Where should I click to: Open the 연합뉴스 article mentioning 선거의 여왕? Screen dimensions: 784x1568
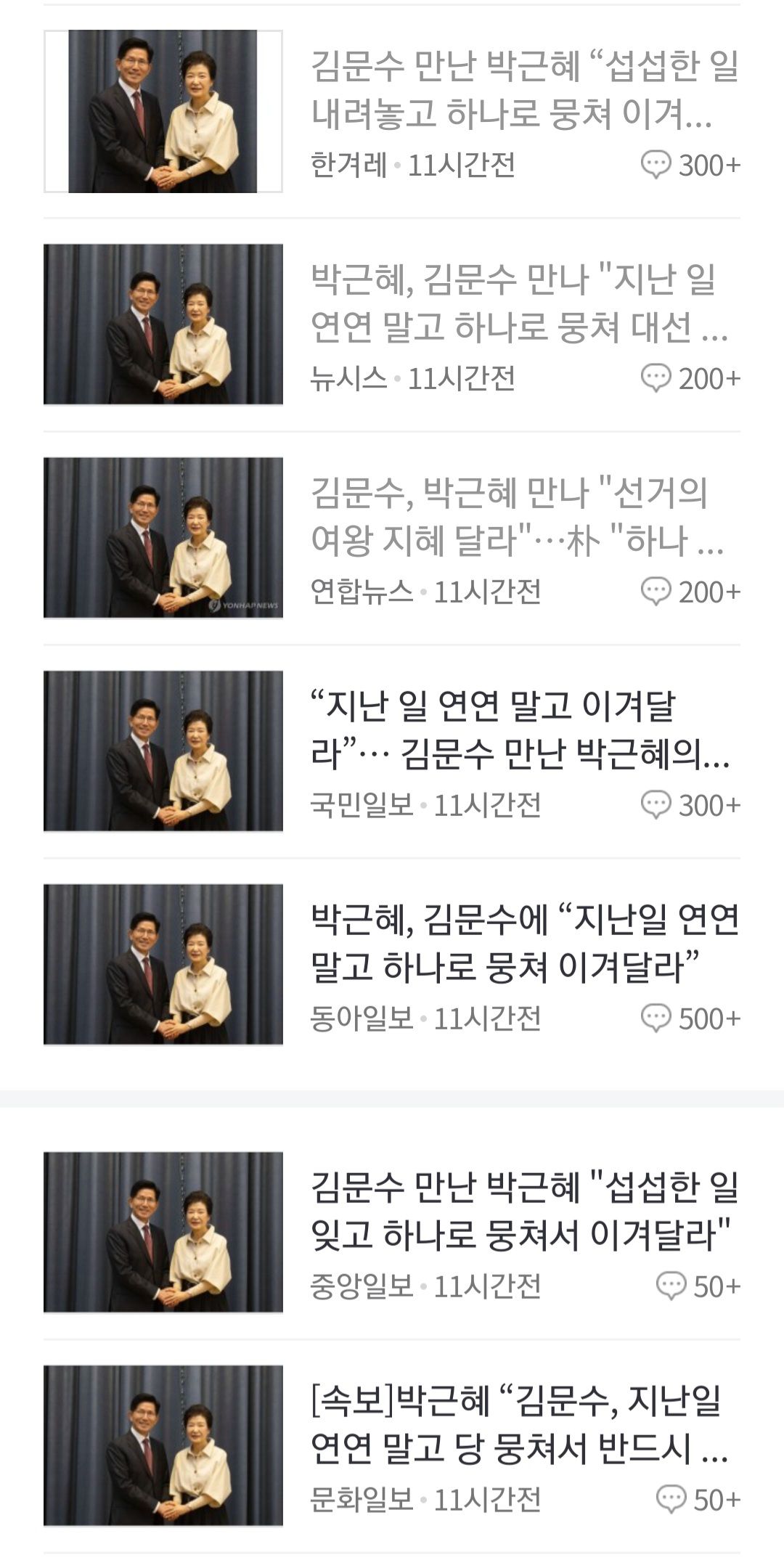tap(517, 515)
